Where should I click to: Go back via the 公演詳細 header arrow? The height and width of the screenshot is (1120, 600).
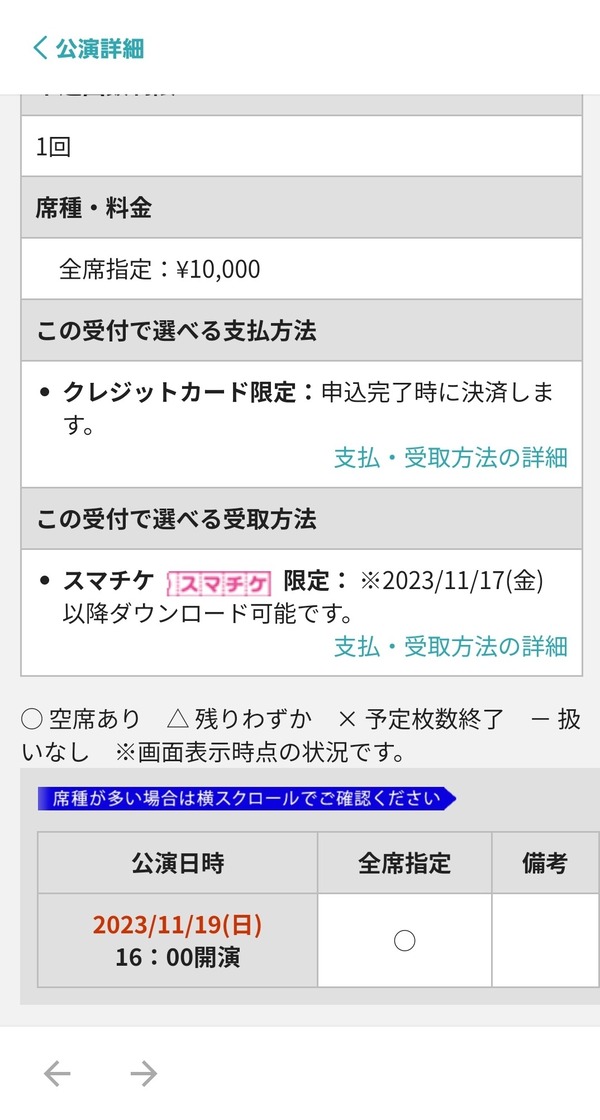pos(41,48)
